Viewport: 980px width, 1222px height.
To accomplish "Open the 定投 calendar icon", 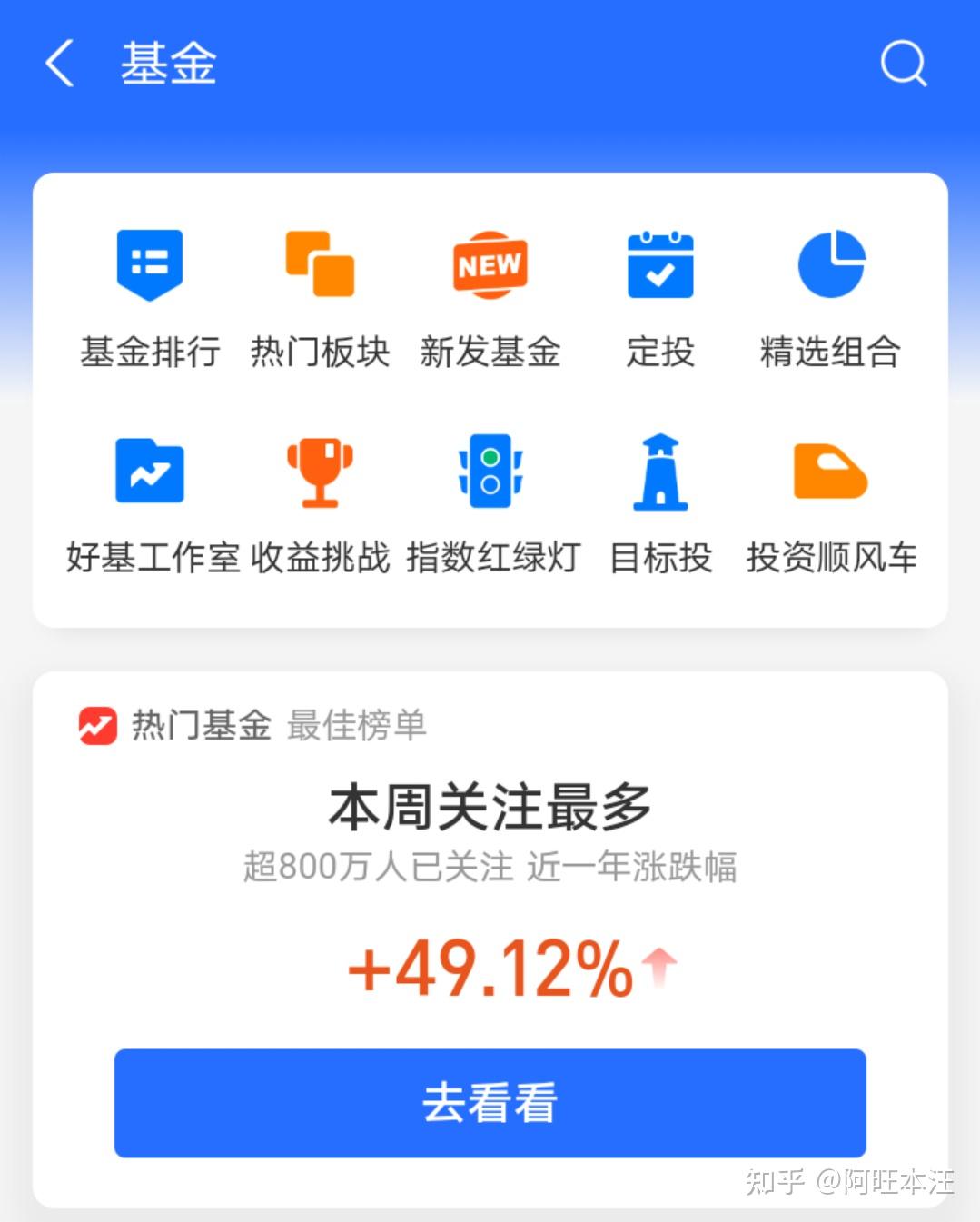I will (659, 264).
